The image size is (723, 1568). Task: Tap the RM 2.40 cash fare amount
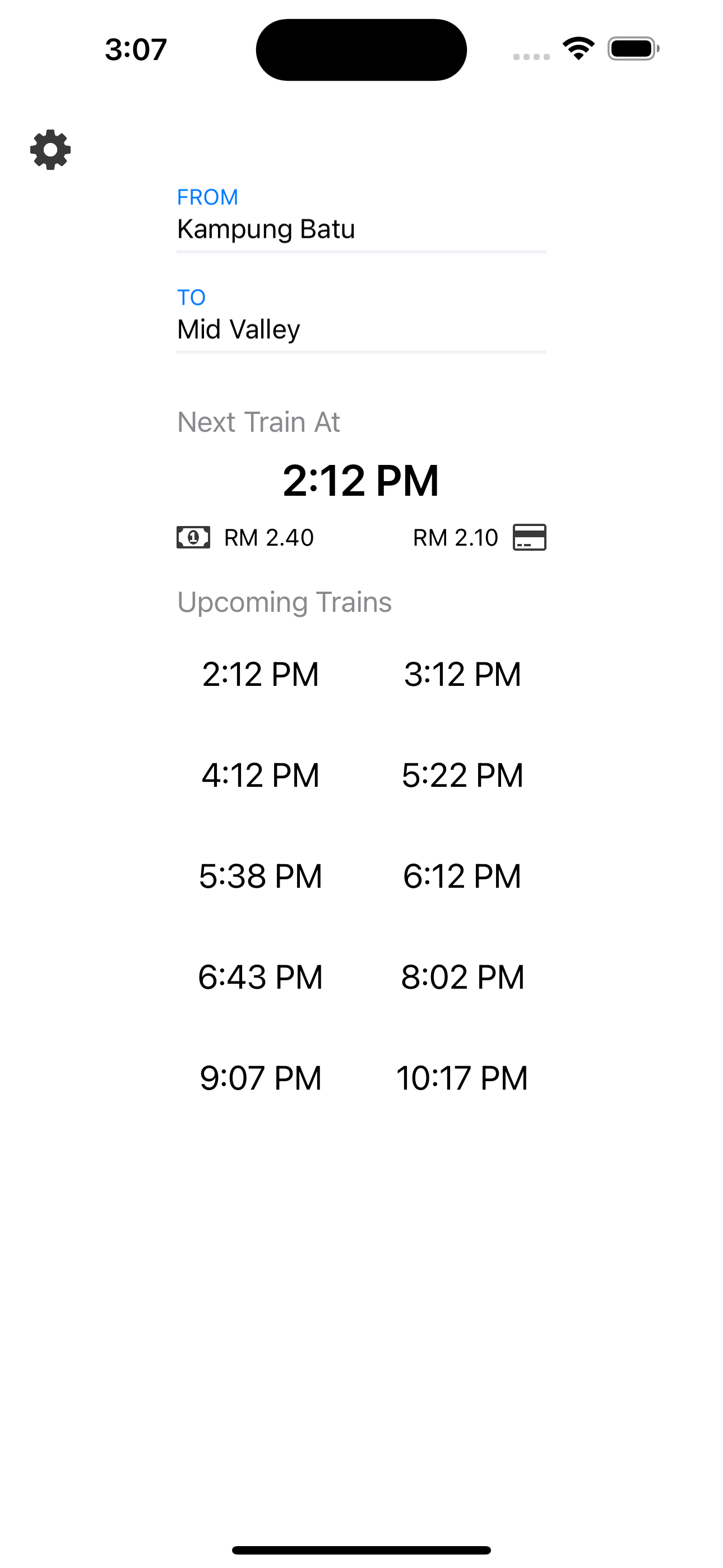[x=269, y=537]
